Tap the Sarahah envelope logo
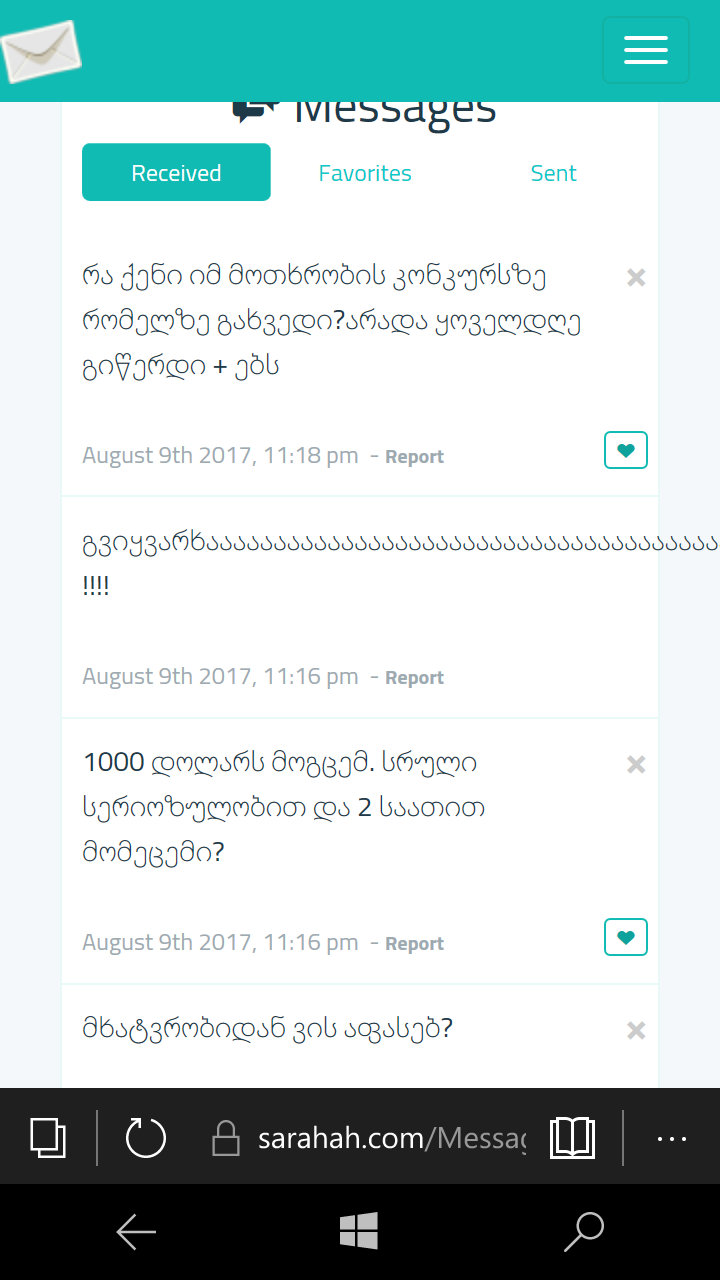Screen dimensions: 720x1280 [x=40, y=50]
